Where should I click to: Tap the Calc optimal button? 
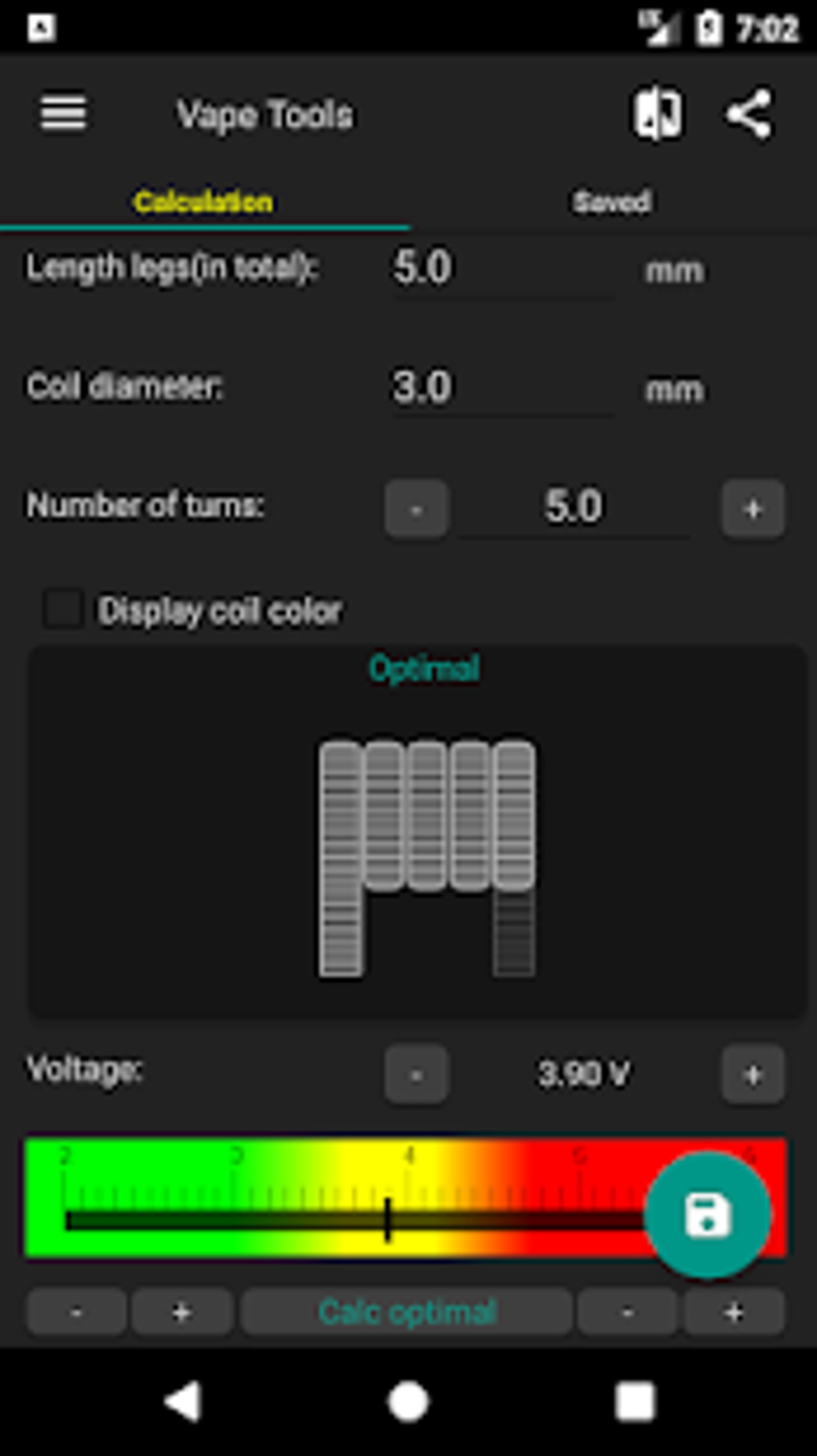407,1312
